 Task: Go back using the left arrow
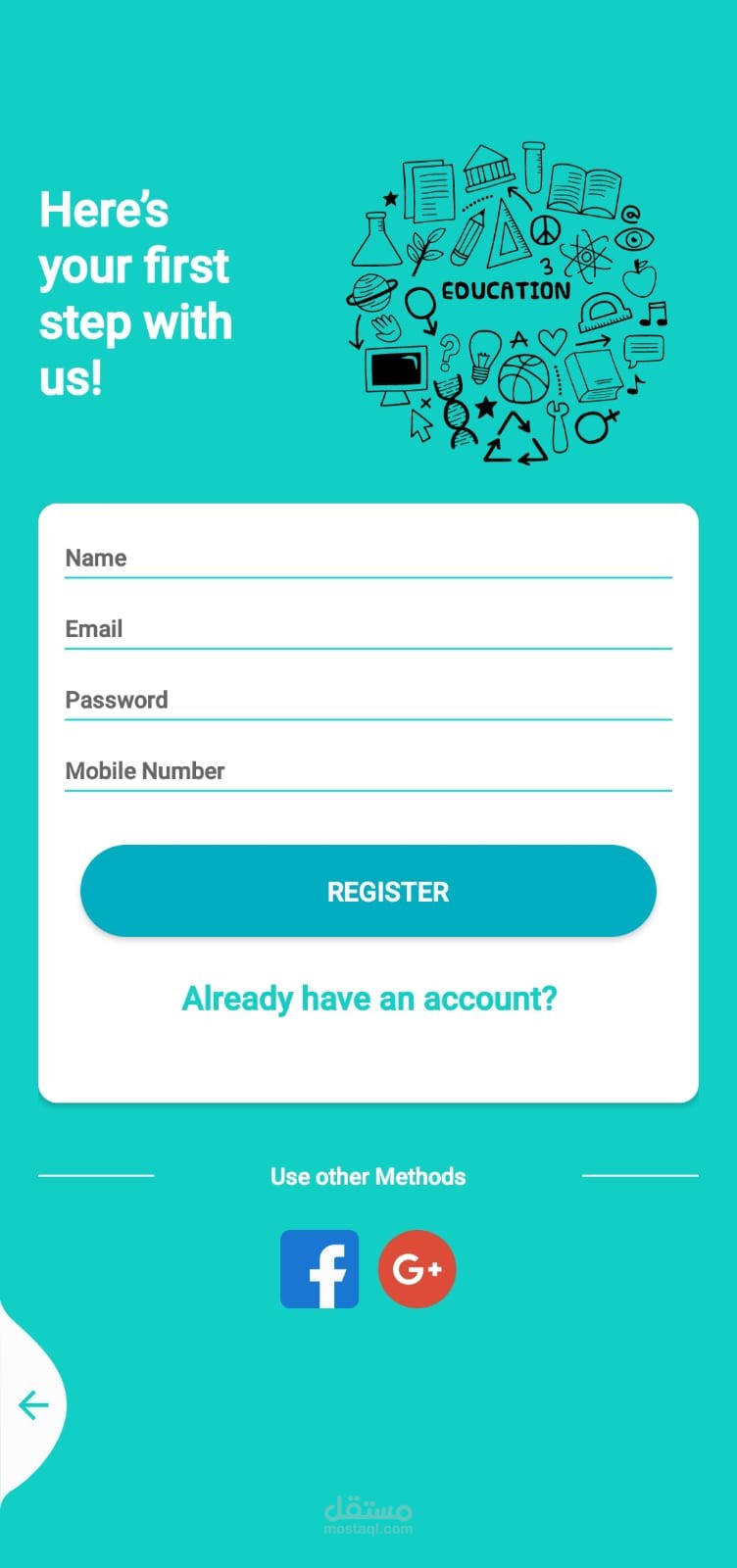(x=33, y=1404)
